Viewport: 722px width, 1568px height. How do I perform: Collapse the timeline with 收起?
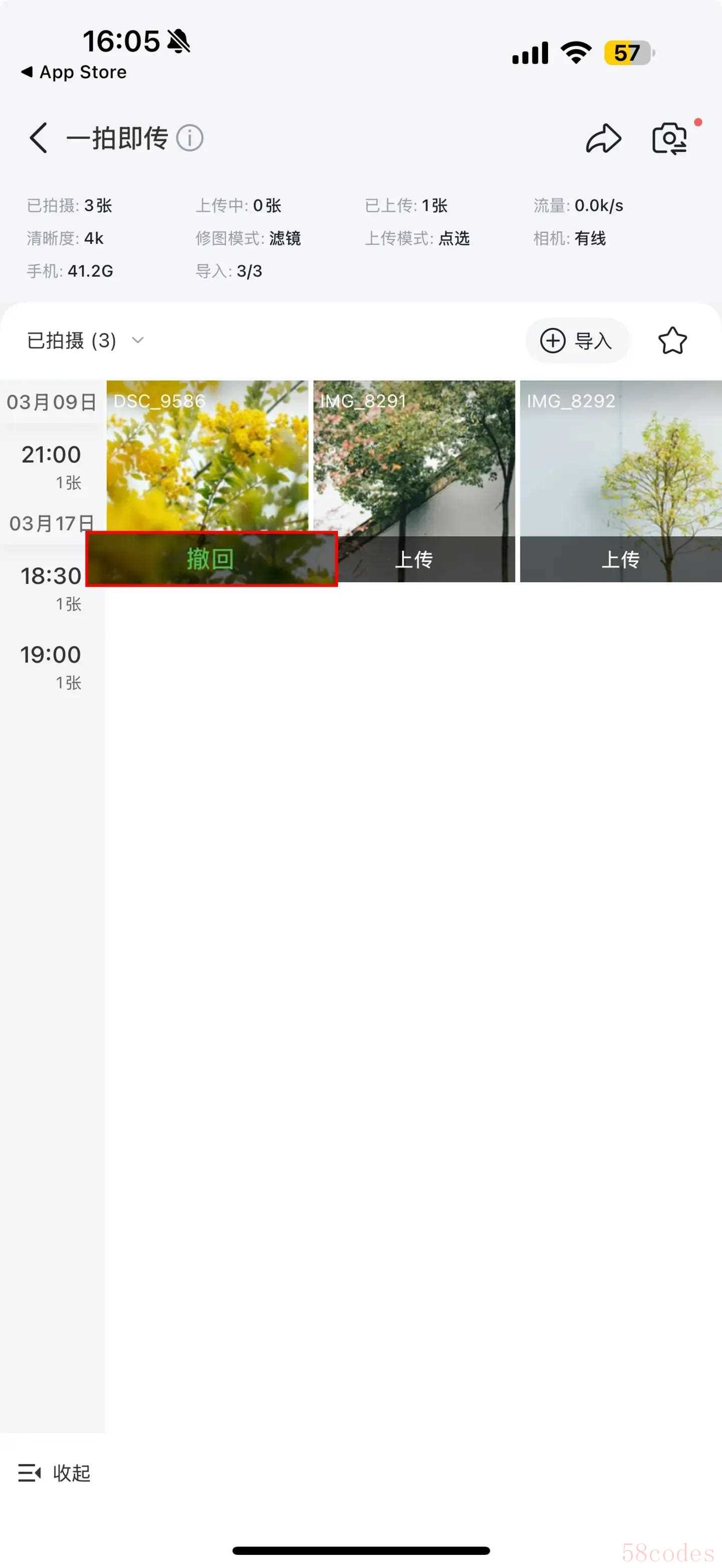(x=55, y=1472)
